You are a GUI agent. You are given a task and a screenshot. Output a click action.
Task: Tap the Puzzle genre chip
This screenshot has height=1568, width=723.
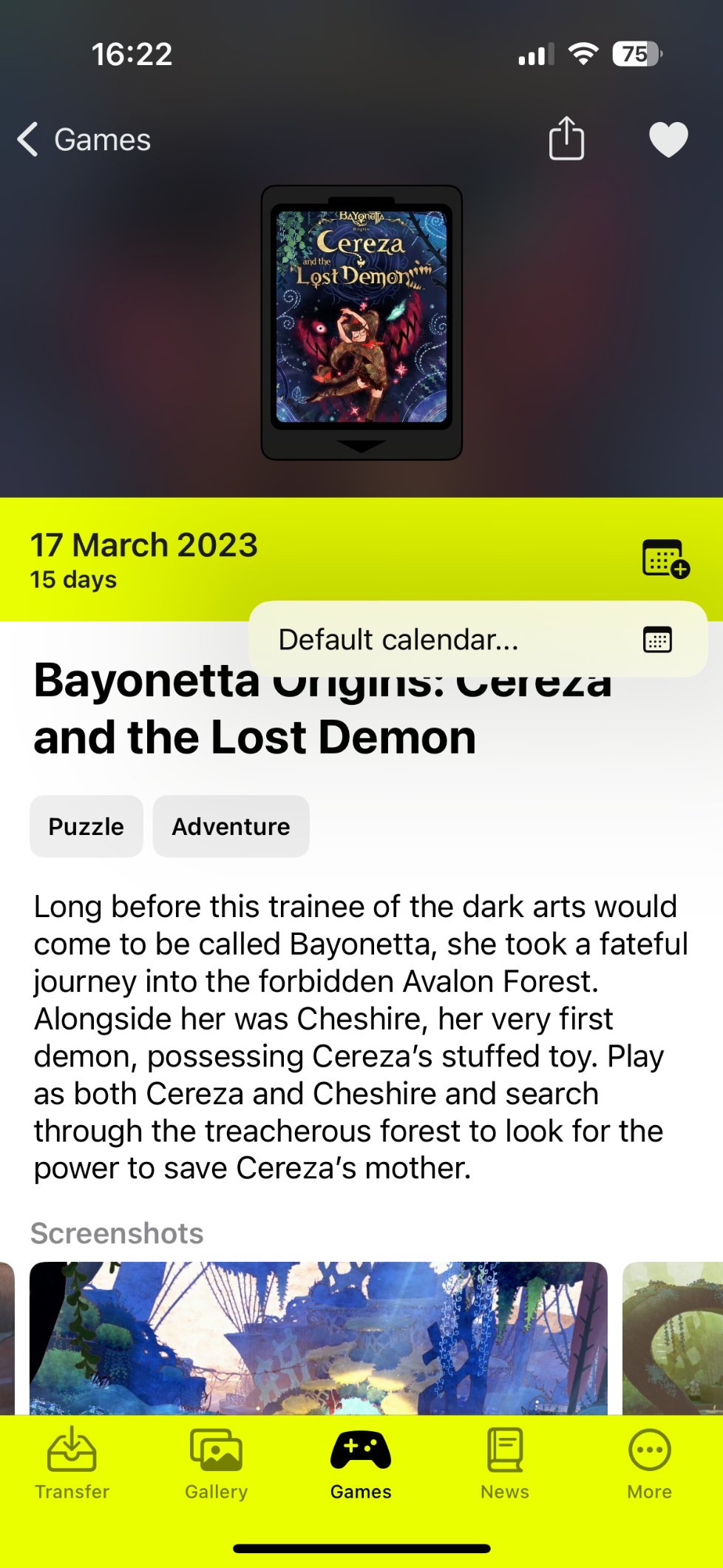86,826
